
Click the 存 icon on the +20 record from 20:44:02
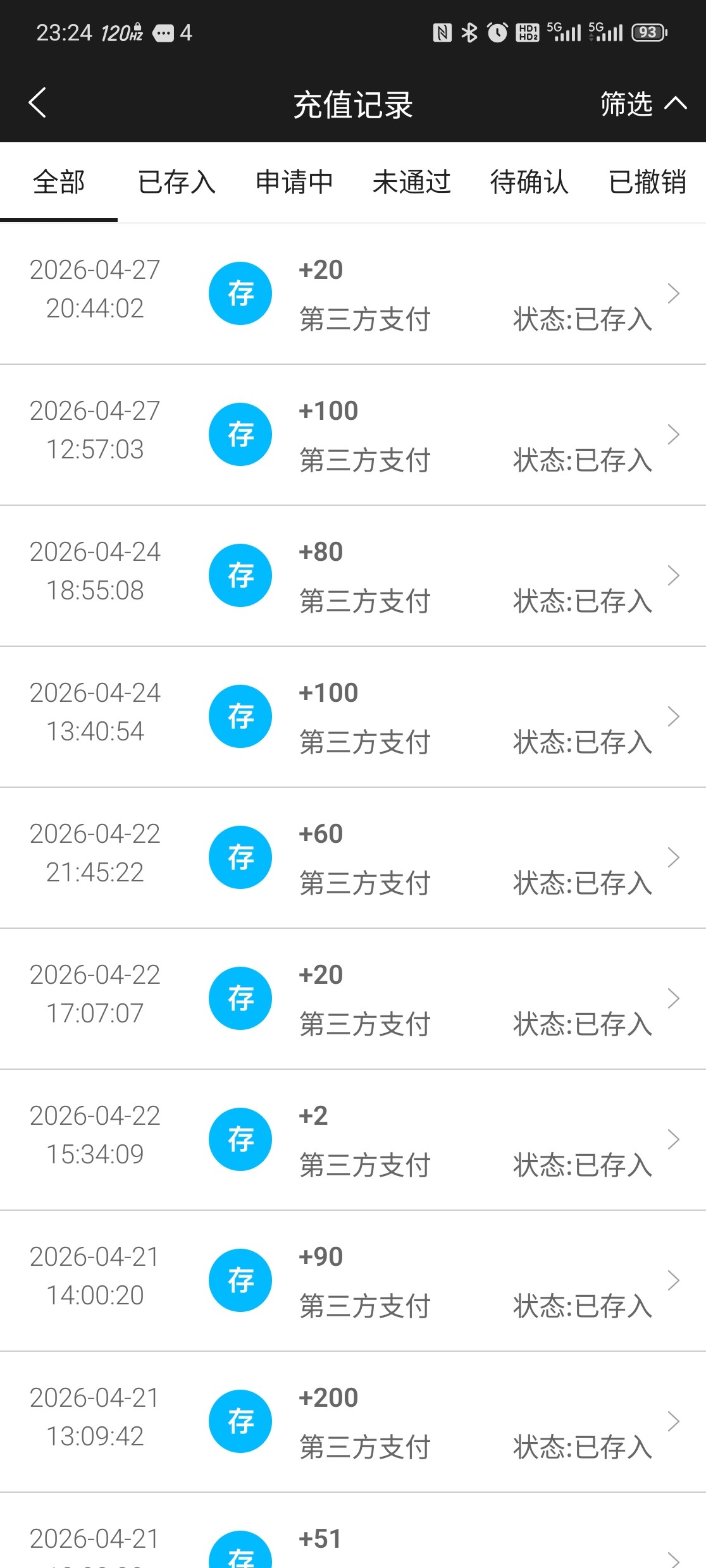pos(240,293)
